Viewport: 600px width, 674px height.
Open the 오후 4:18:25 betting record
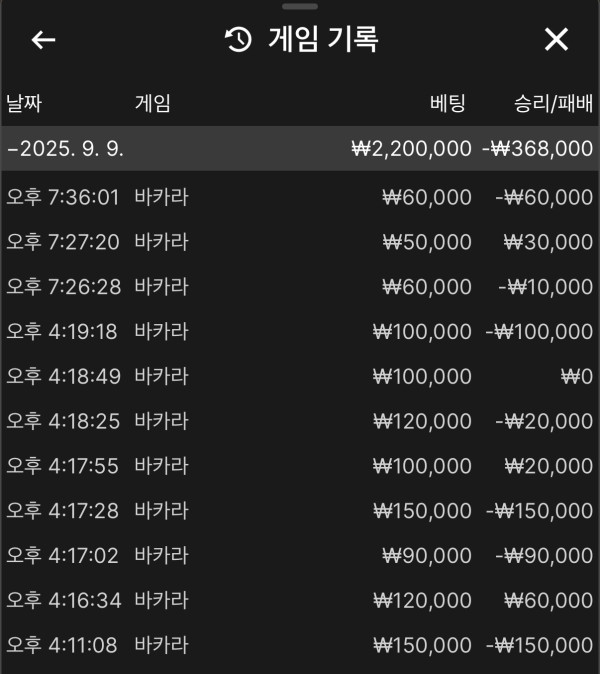point(299,421)
